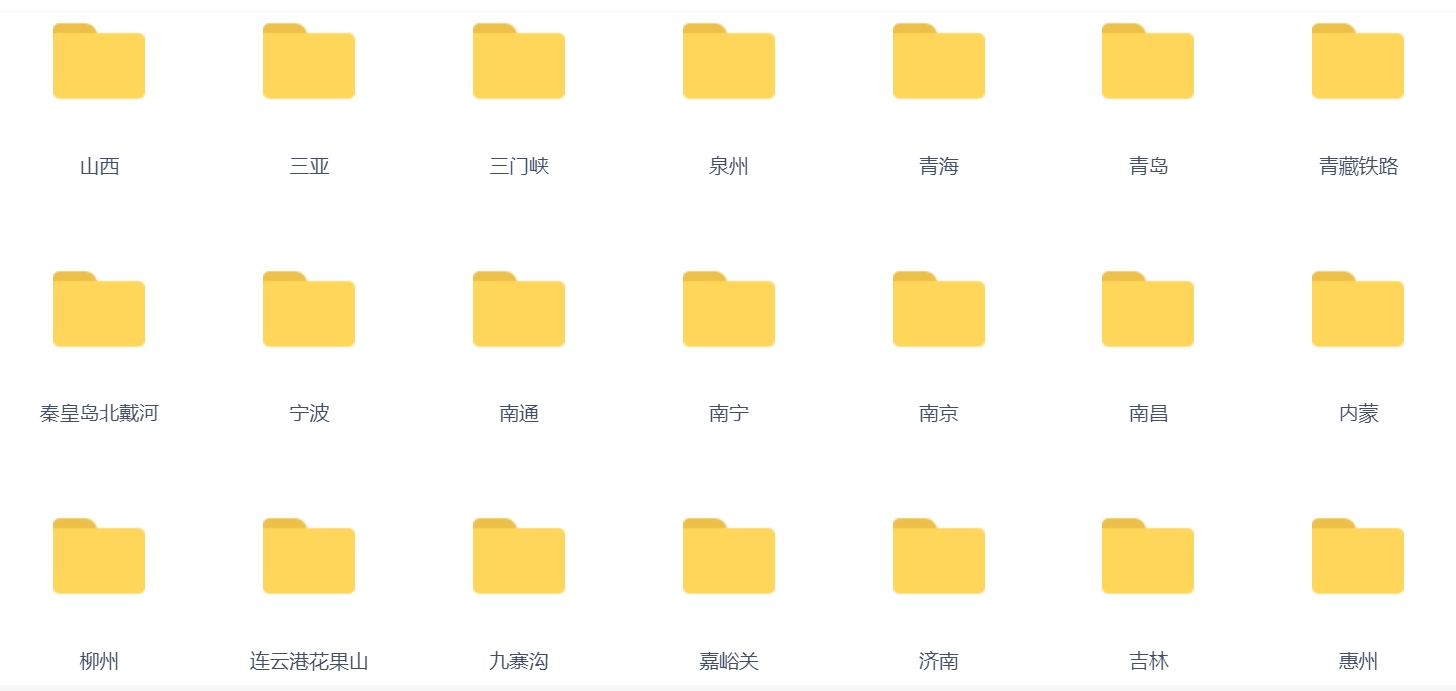
Task: Open the 青藏铁路 folder
Action: pos(1358,62)
